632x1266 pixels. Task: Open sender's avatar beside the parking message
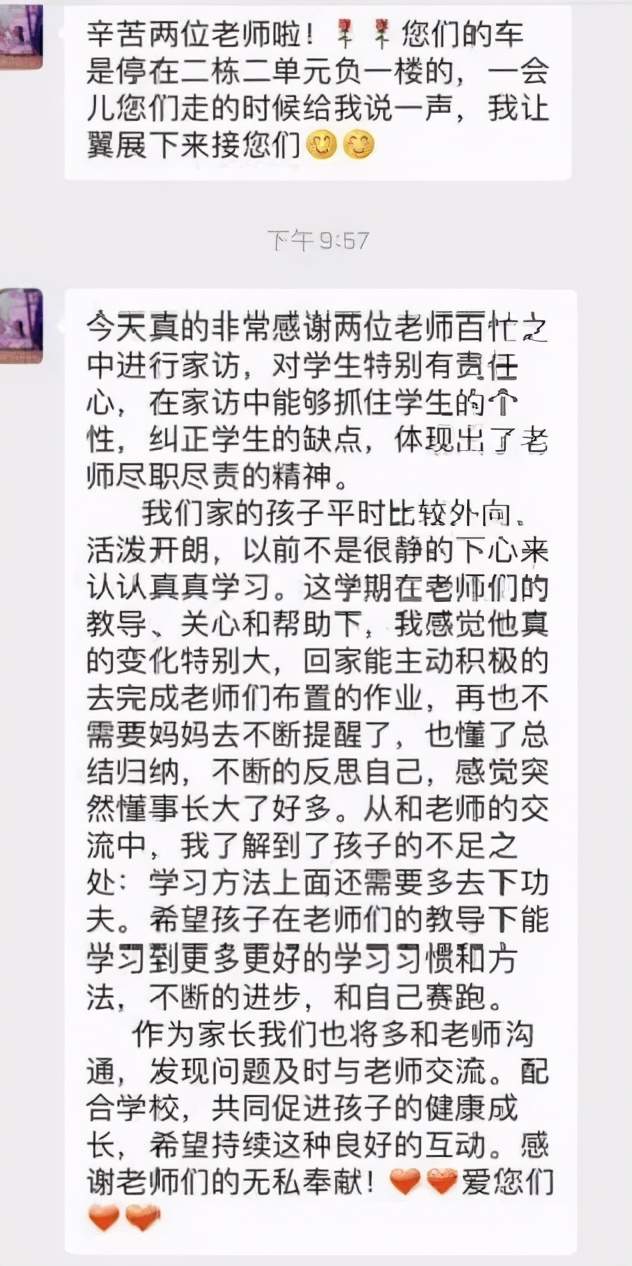(21, 34)
